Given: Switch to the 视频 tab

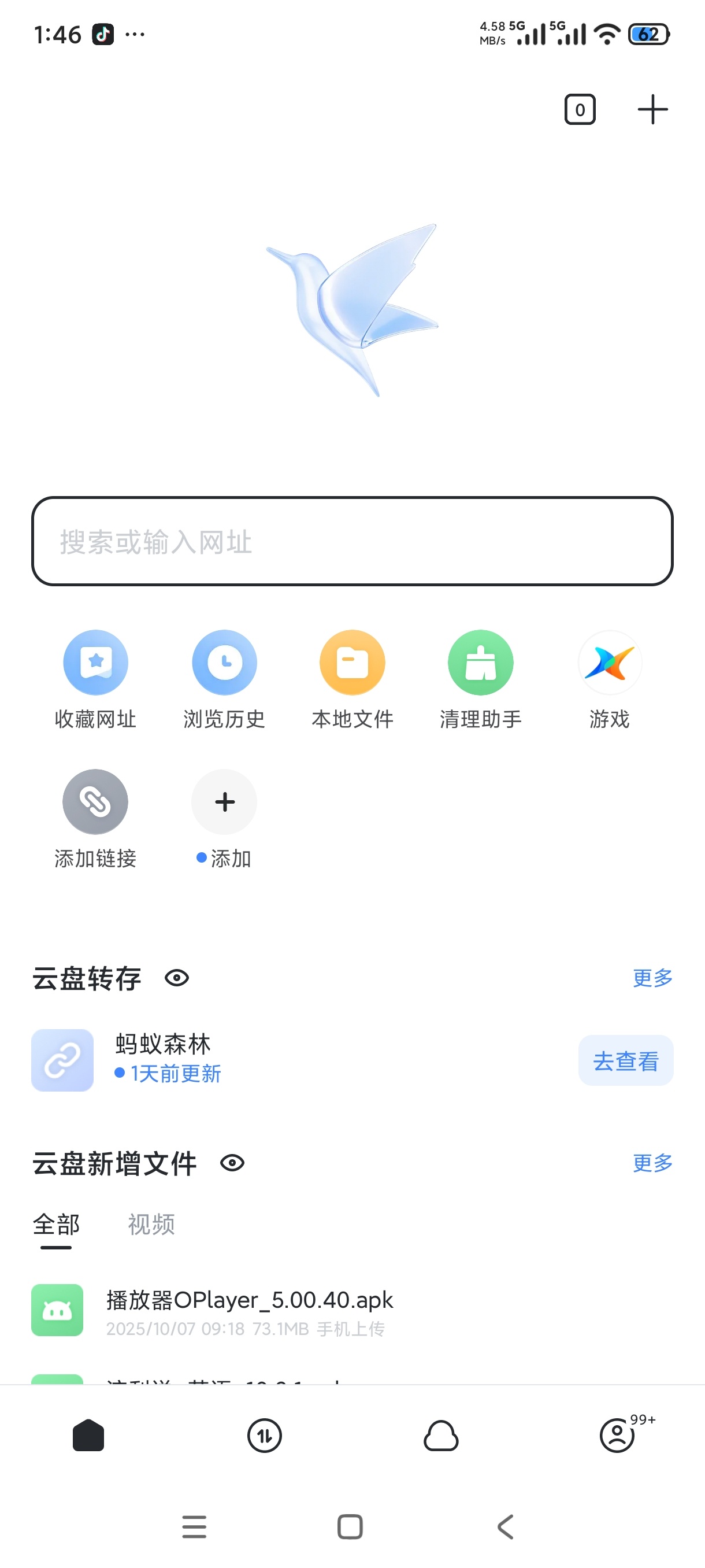Looking at the screenshot, I should tap(151, 1225).
